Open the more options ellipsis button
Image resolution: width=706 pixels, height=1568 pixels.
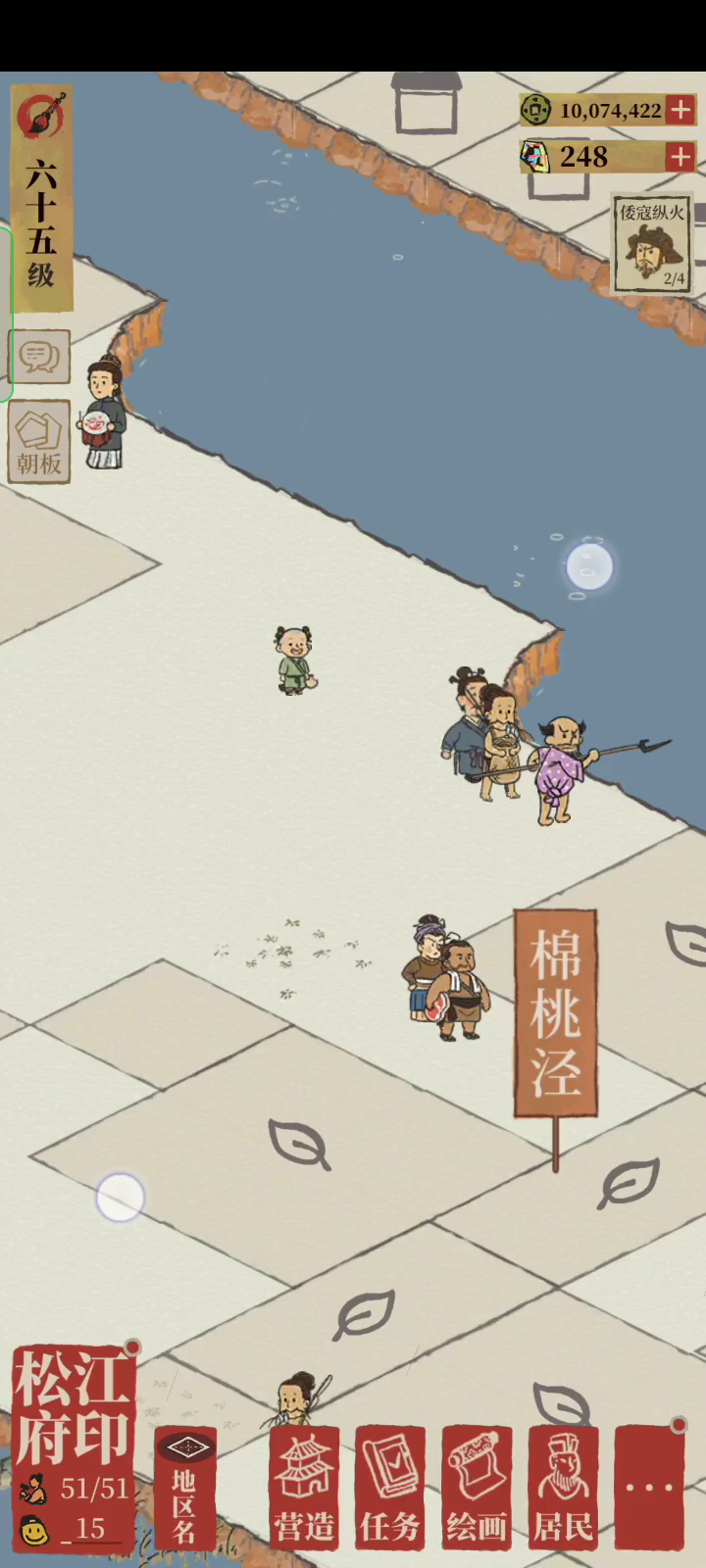(x=649, y=1488)
